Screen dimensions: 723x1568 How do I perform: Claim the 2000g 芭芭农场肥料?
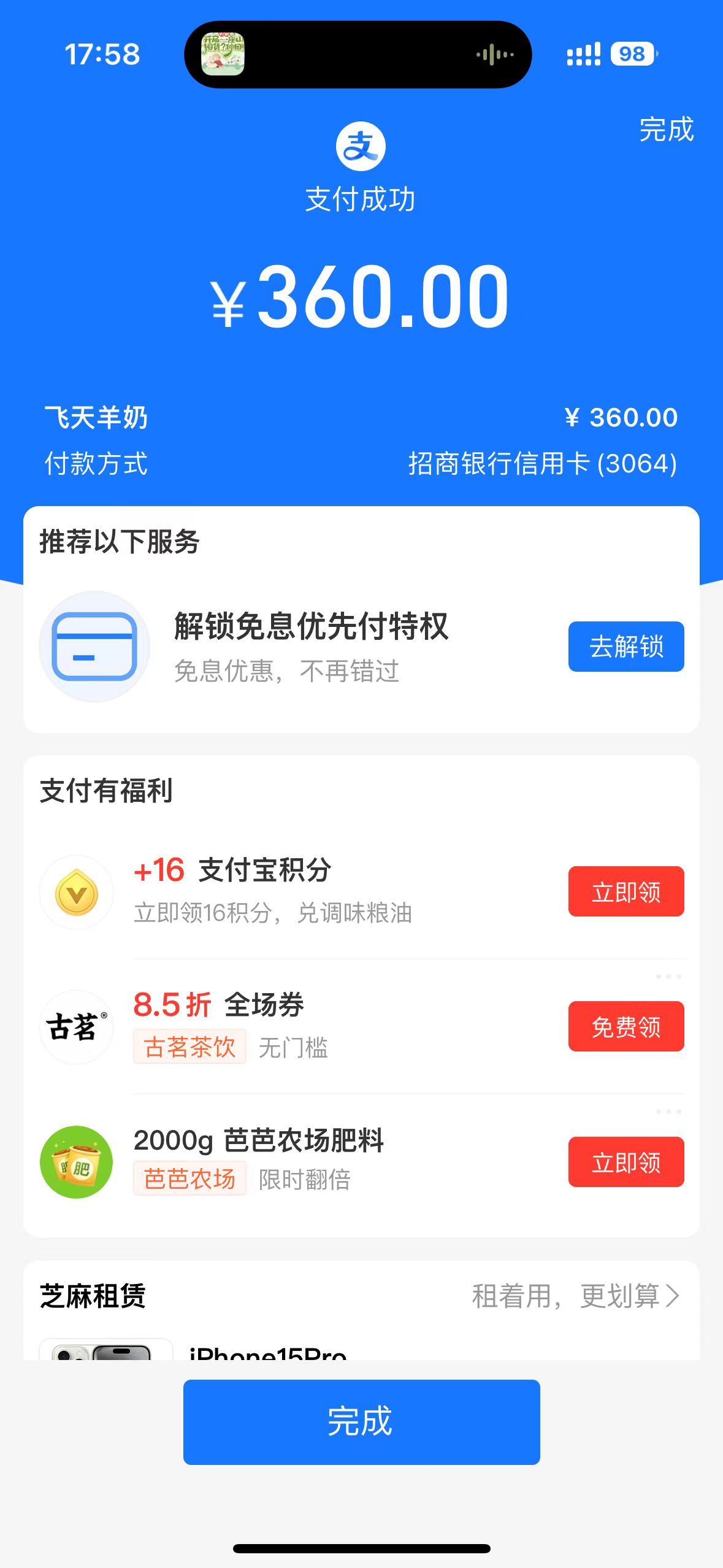tap(625, 1162)
